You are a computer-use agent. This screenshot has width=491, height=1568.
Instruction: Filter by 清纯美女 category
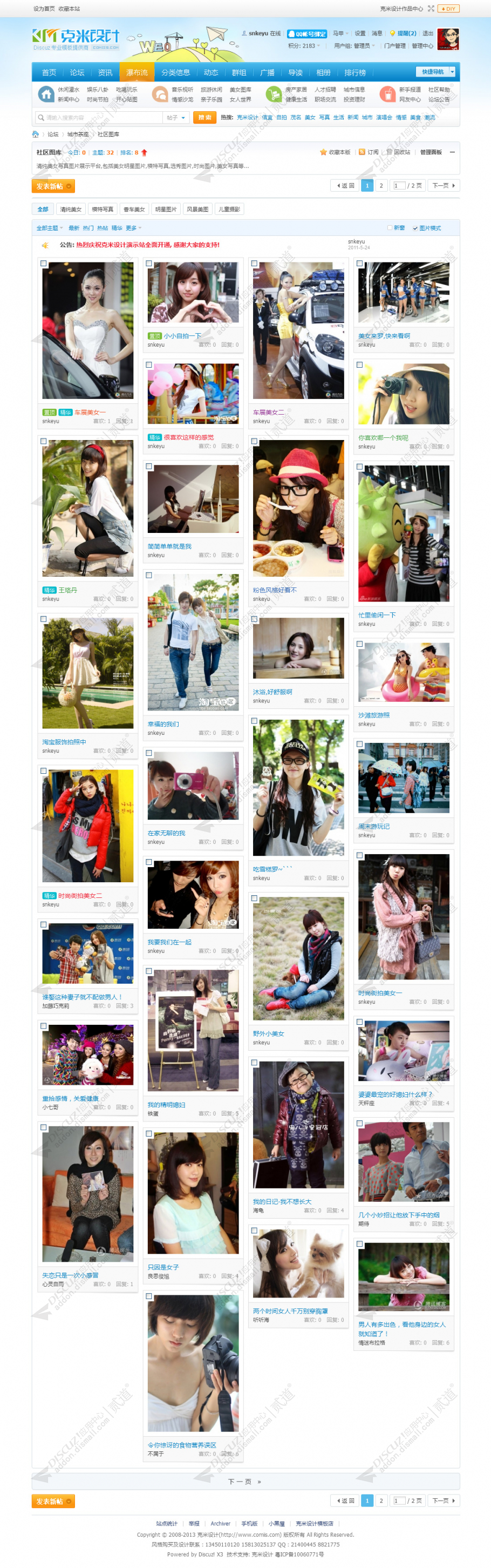tap(71, 209)
